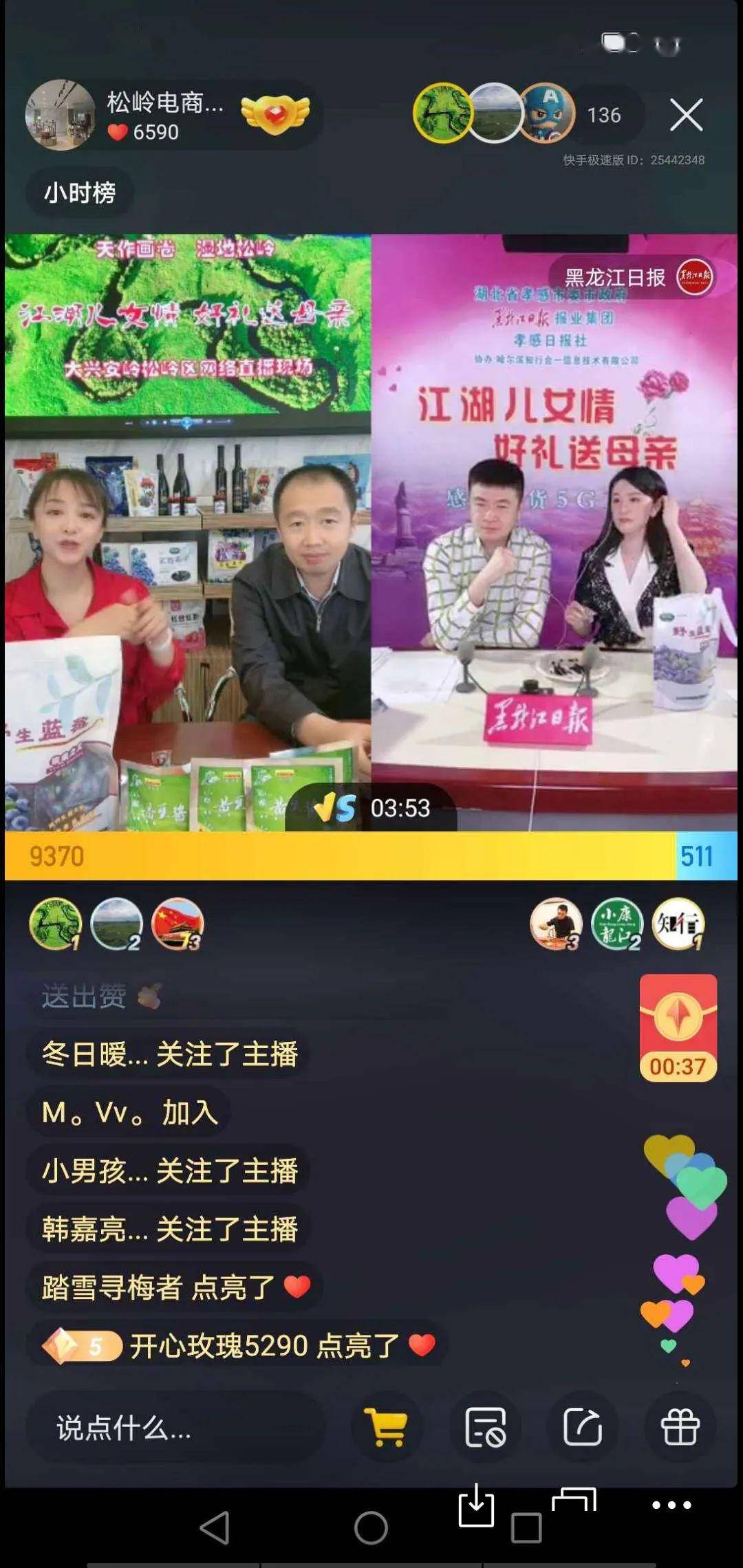This screenshot has height=1568, width=743.
Task: Close the live stream
Action: 686,114
